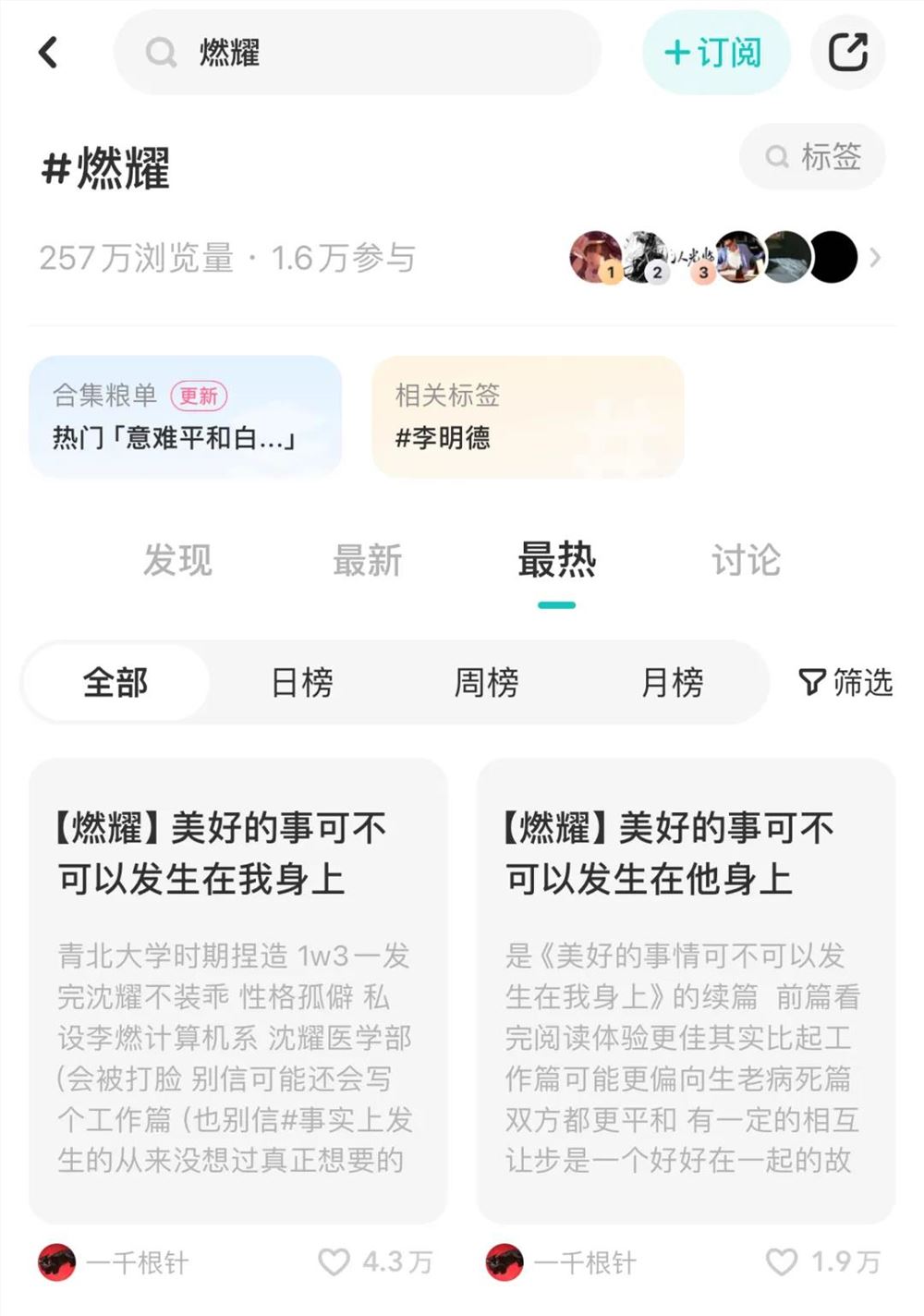Tap the heart on the 1.9万 post
This screenshot has height=1316, width=924.
(x=782, y=1261)
